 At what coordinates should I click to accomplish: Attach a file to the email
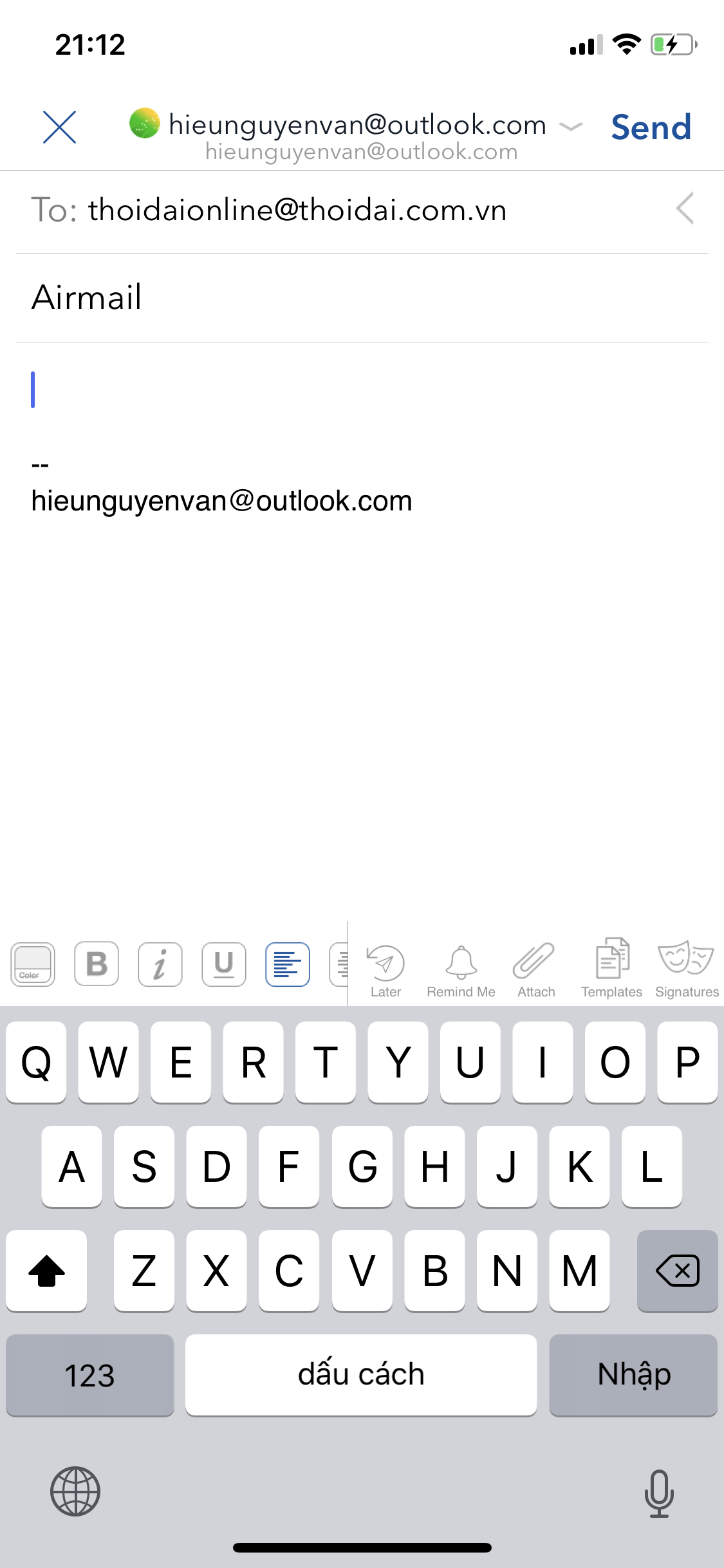tap(535, 969)
